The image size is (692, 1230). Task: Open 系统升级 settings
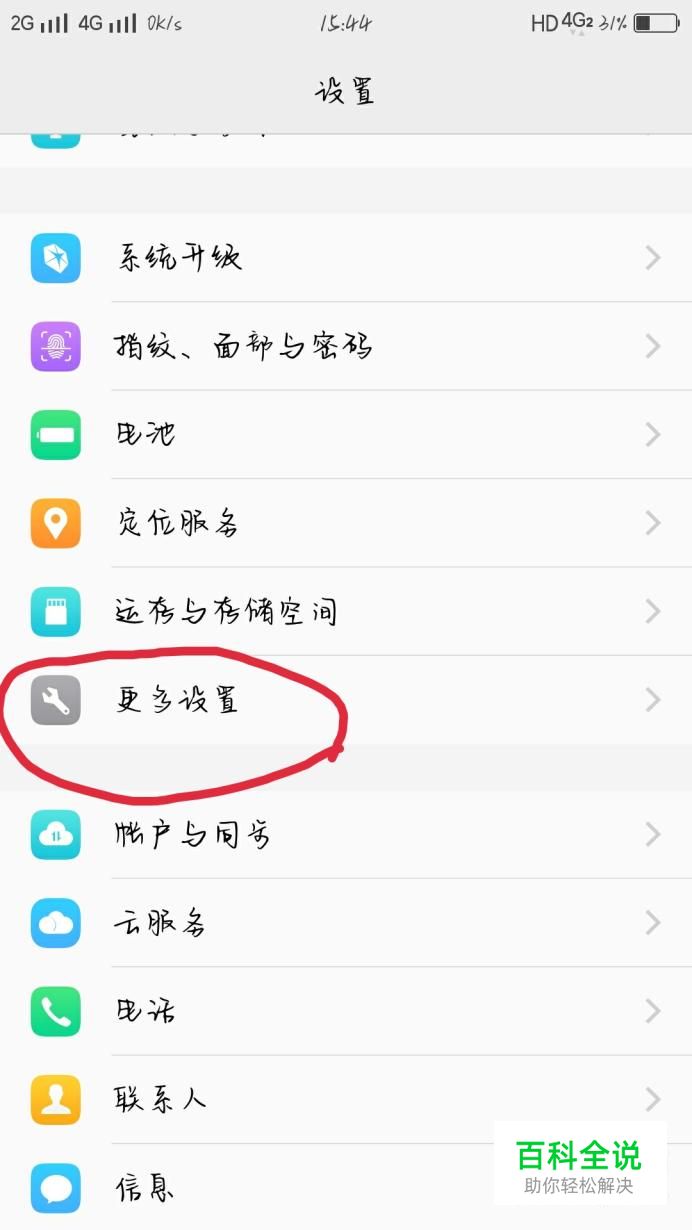(346, 258)
